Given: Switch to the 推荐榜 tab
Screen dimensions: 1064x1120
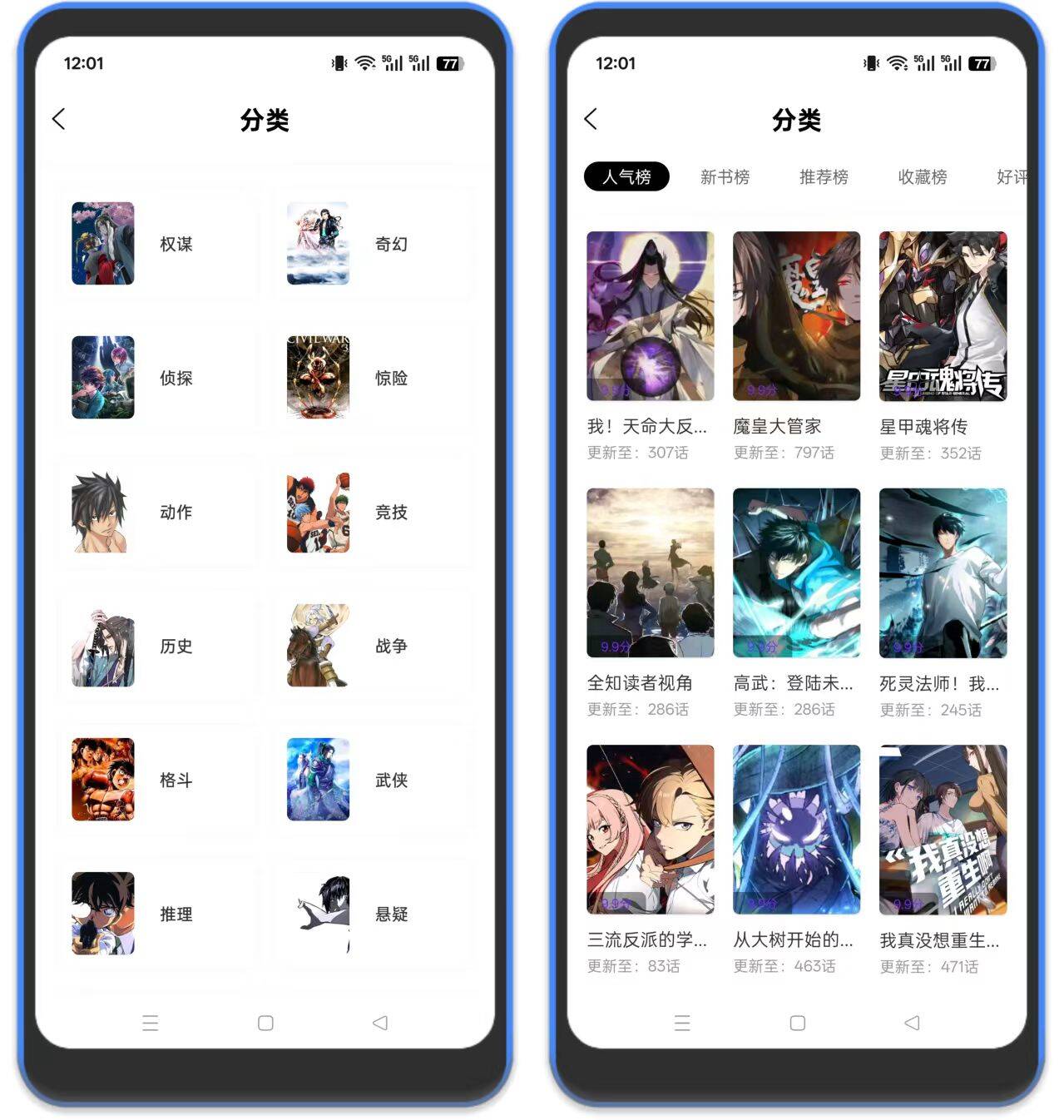Looking at the screenshot, I should pyautogui.click(x=824, y=176).
